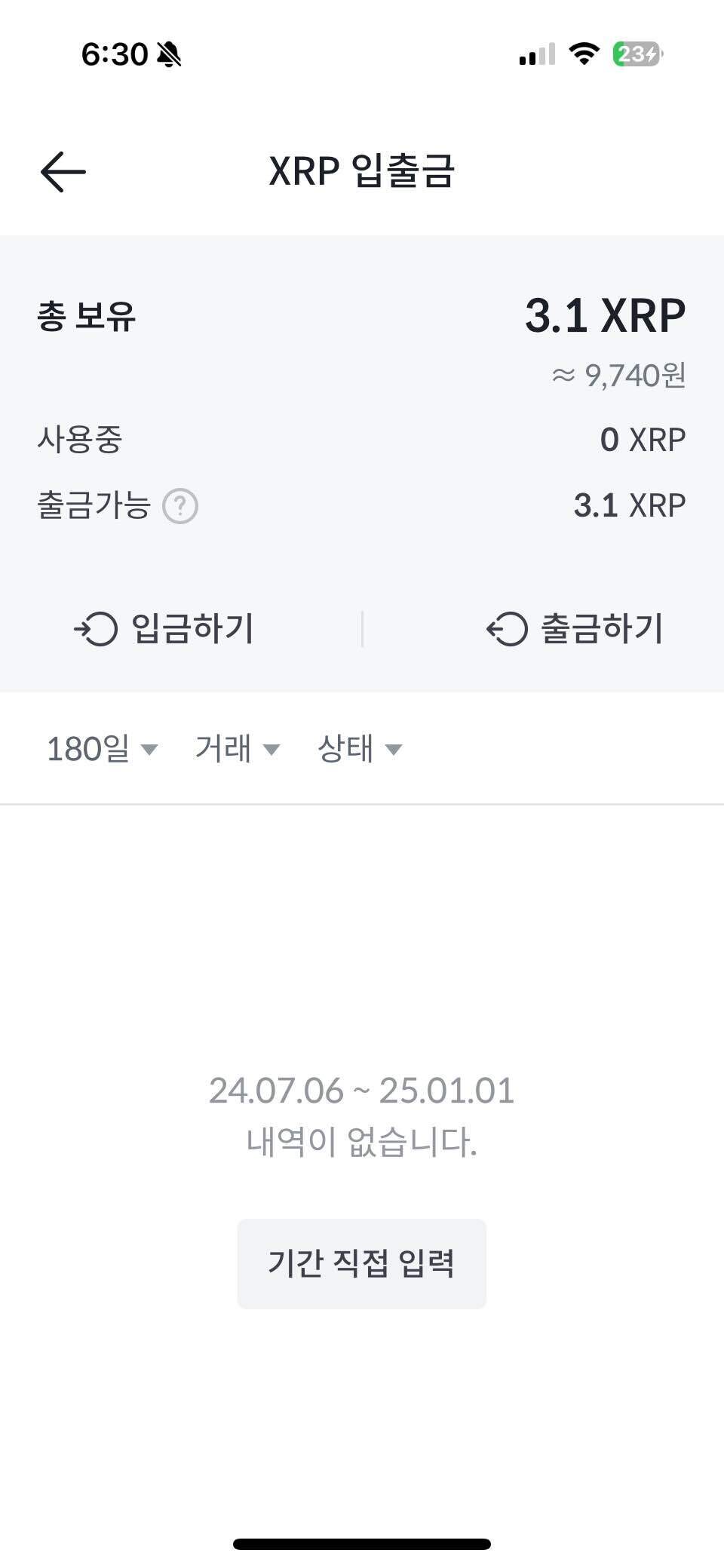The height and width of the screenshot is (1568, 724).
Task: Tap the Wi-Fi icon in the status bar
Action: 585,54
